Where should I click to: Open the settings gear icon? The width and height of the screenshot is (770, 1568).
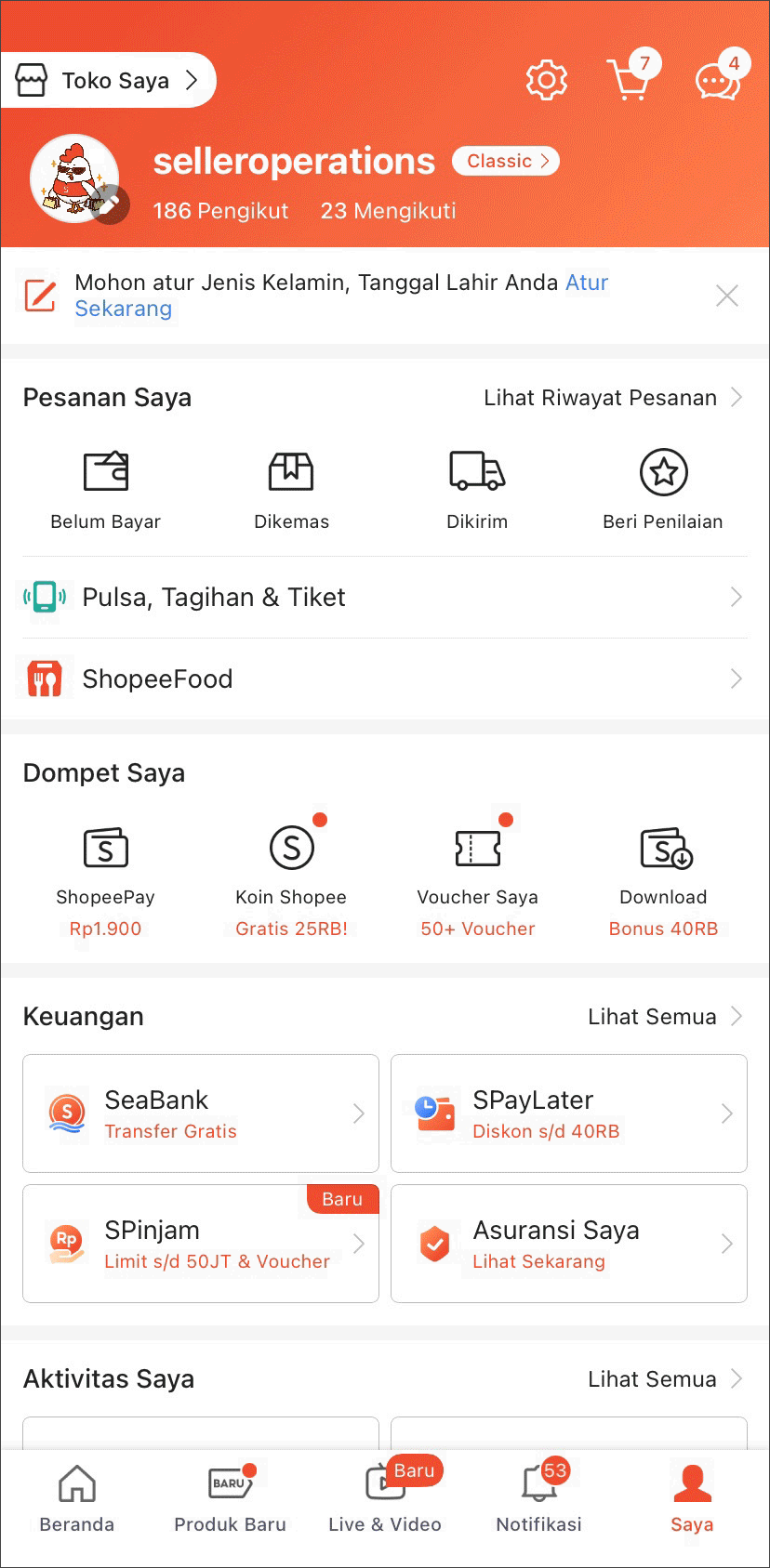tap(546, 80)
